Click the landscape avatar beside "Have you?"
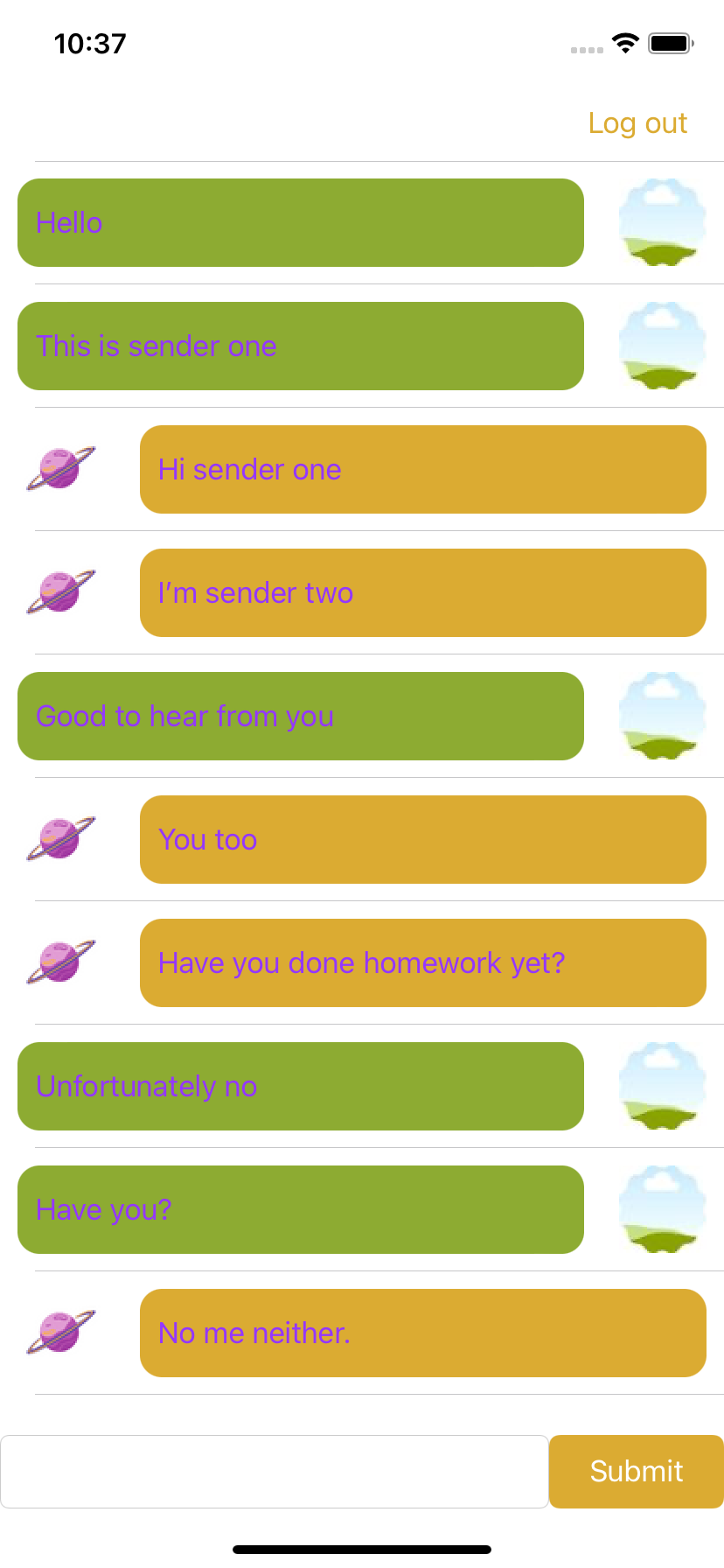 click(662, 1209)
